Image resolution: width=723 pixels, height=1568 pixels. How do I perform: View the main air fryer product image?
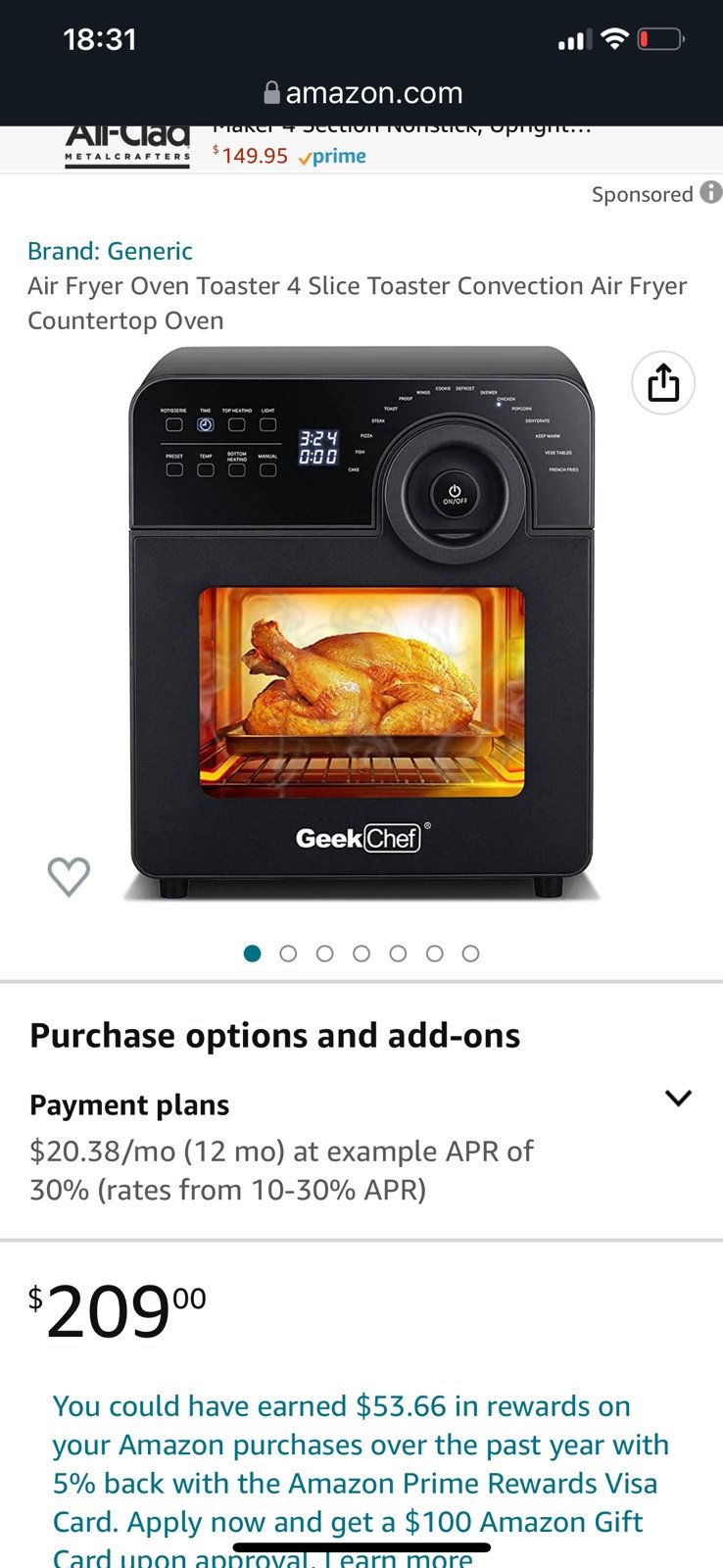click(361, 623)
